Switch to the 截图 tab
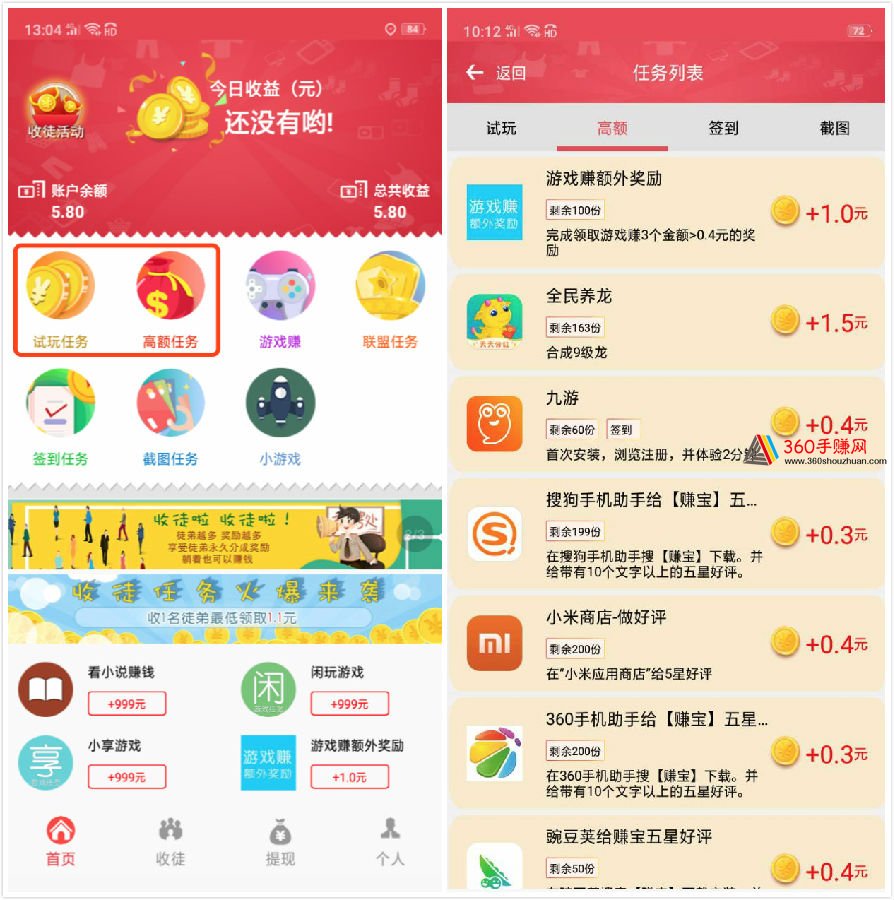 pyautogui.click(x=834, y=128)
